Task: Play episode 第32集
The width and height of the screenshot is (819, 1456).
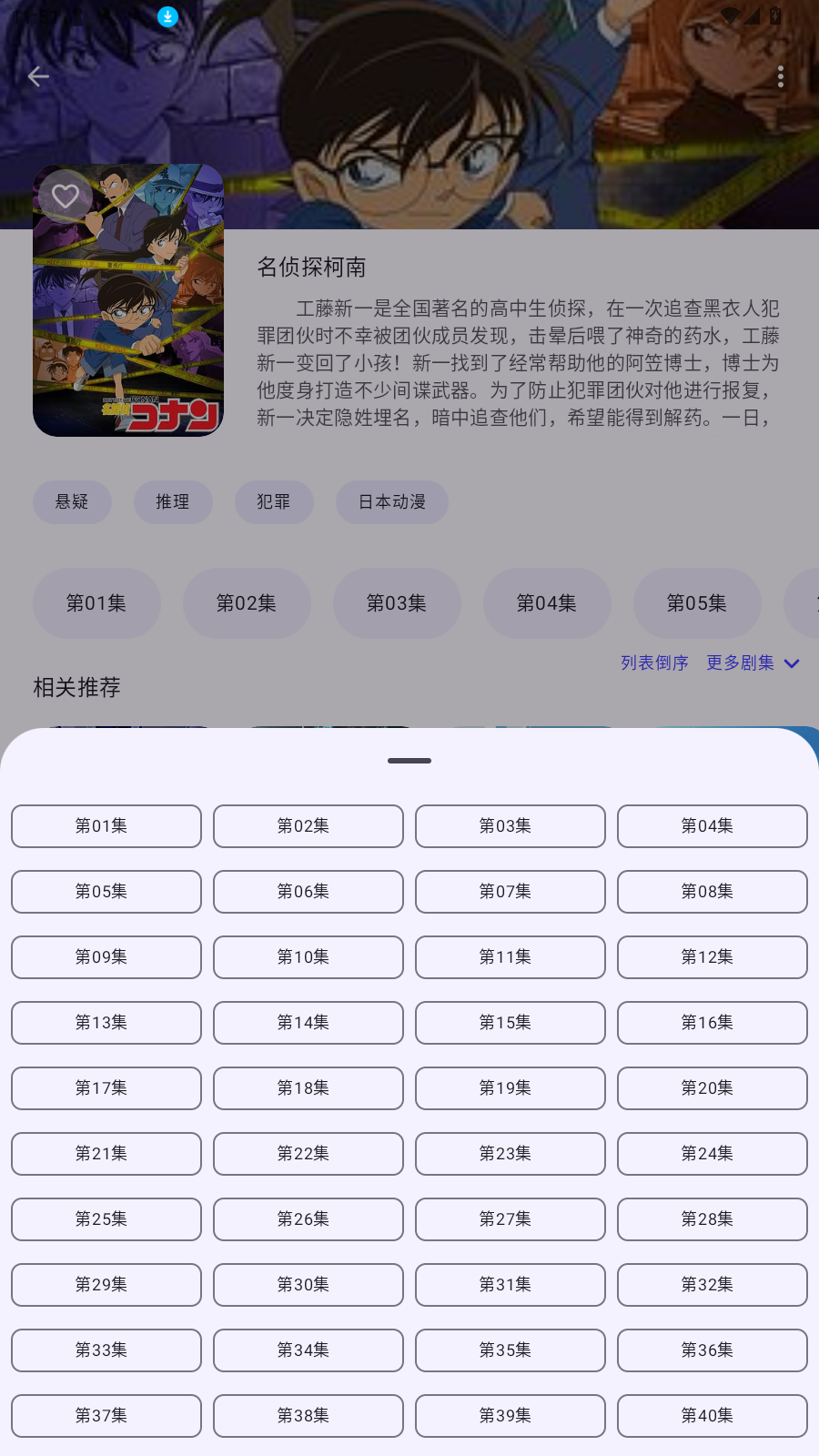Action: [713, 1285]
